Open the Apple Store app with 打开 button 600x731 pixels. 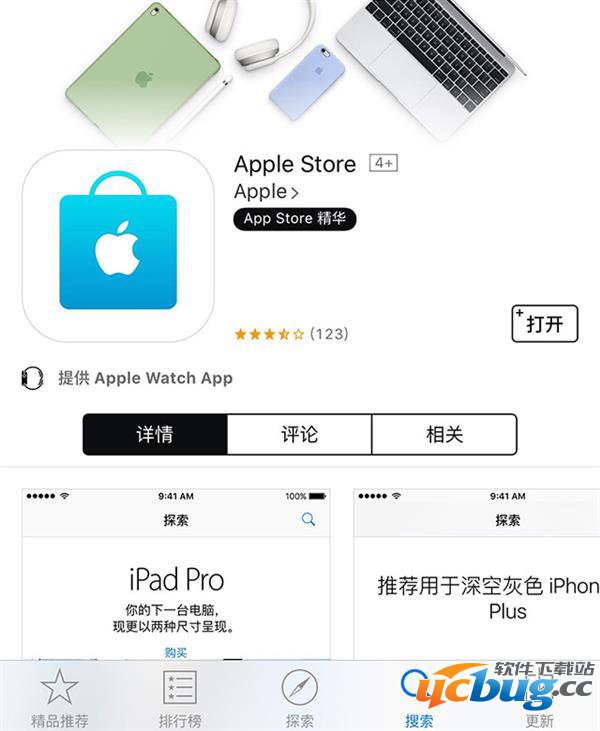coord(544,324)
